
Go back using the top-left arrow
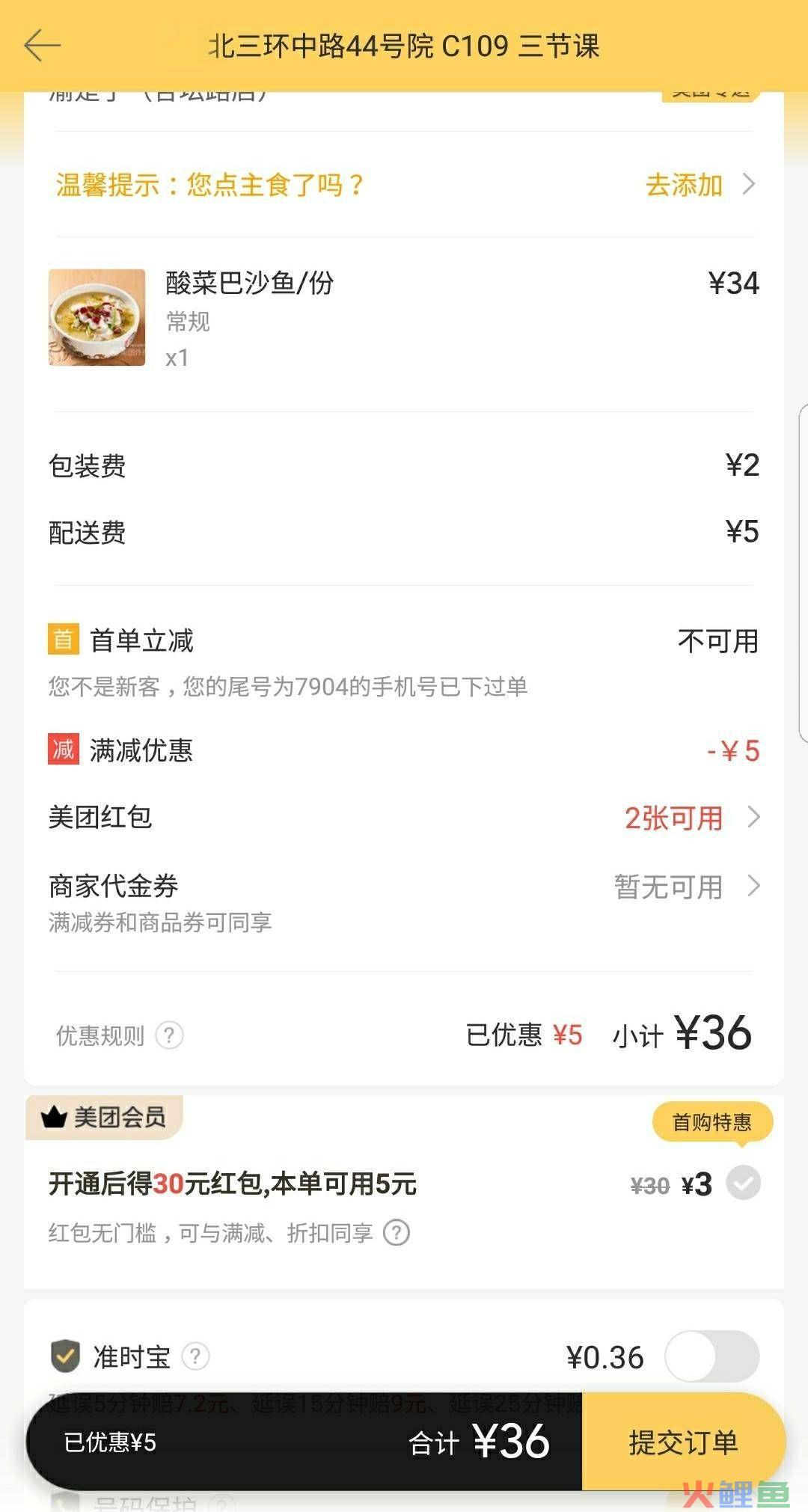click(x=42, y=45)
